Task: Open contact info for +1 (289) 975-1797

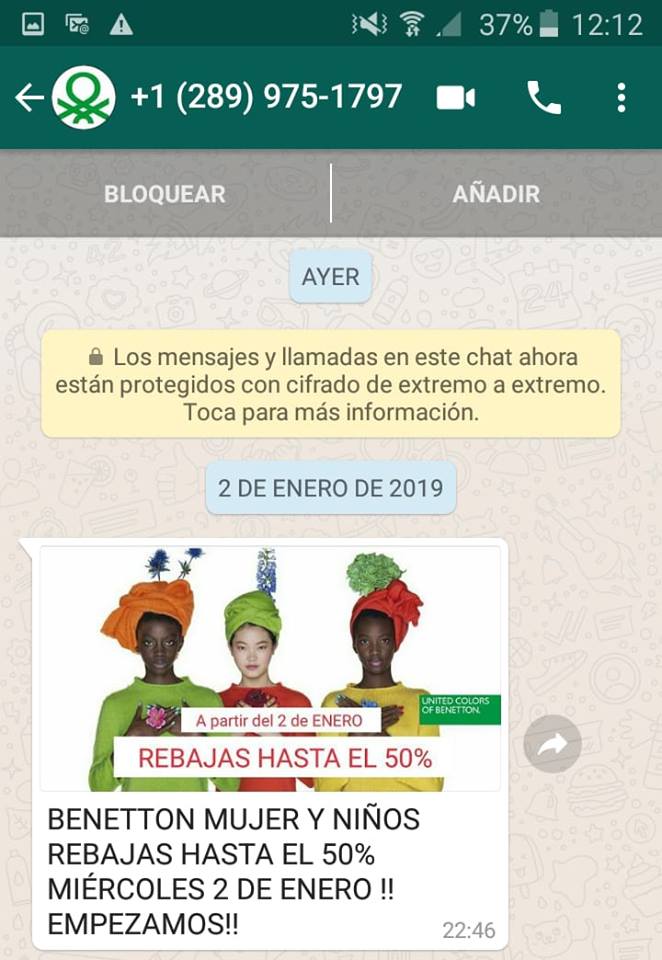Action: 266,97
